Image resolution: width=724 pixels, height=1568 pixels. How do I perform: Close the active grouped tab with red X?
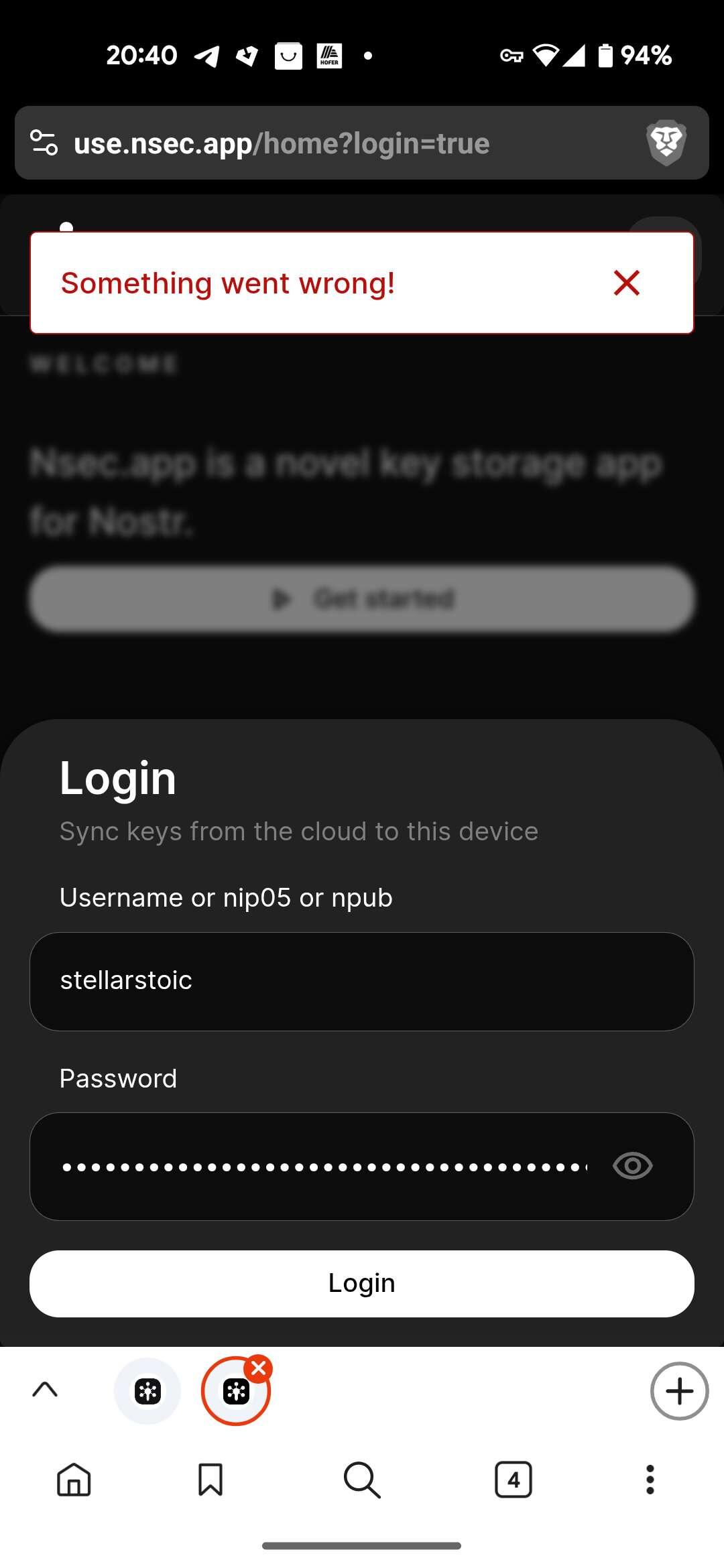click(x=259, y=1368)
